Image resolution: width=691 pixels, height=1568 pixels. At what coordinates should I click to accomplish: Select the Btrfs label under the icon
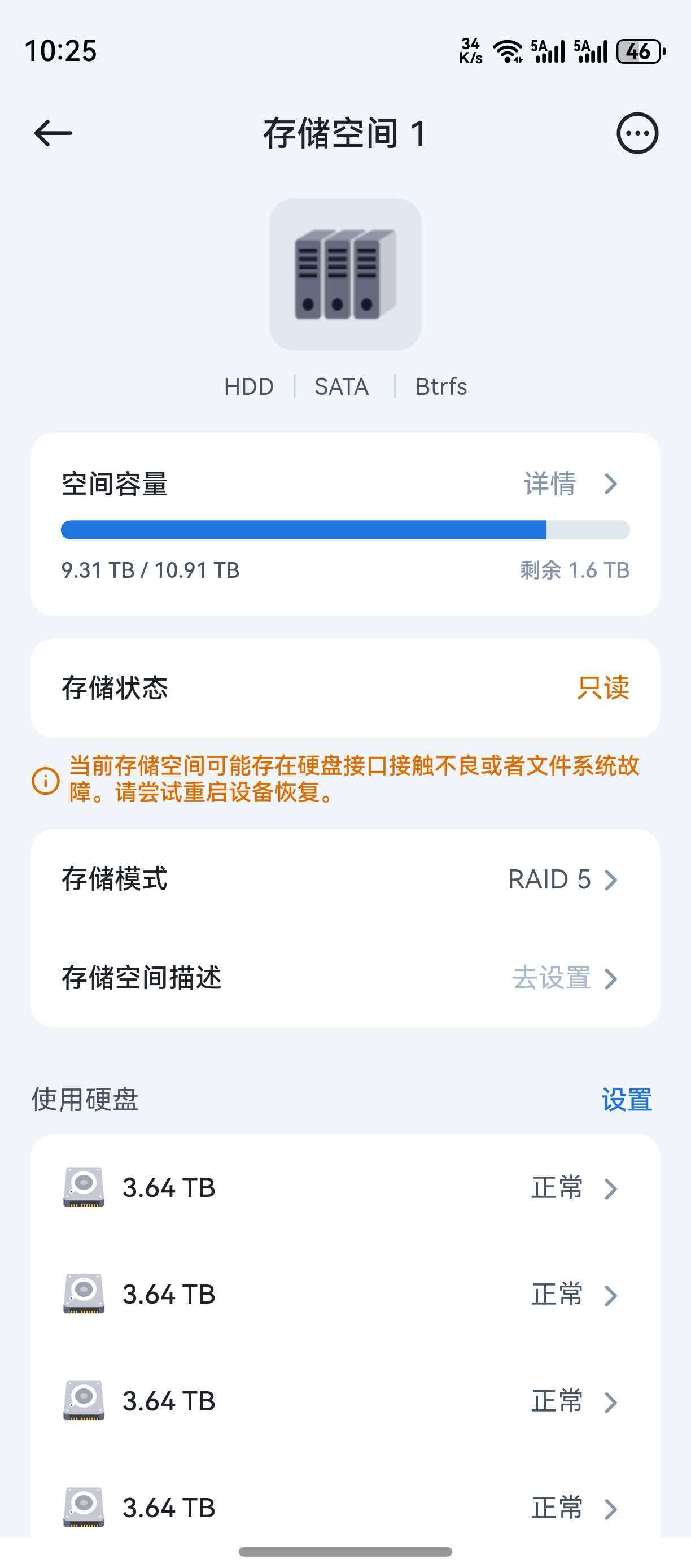[x=440, y=386]
